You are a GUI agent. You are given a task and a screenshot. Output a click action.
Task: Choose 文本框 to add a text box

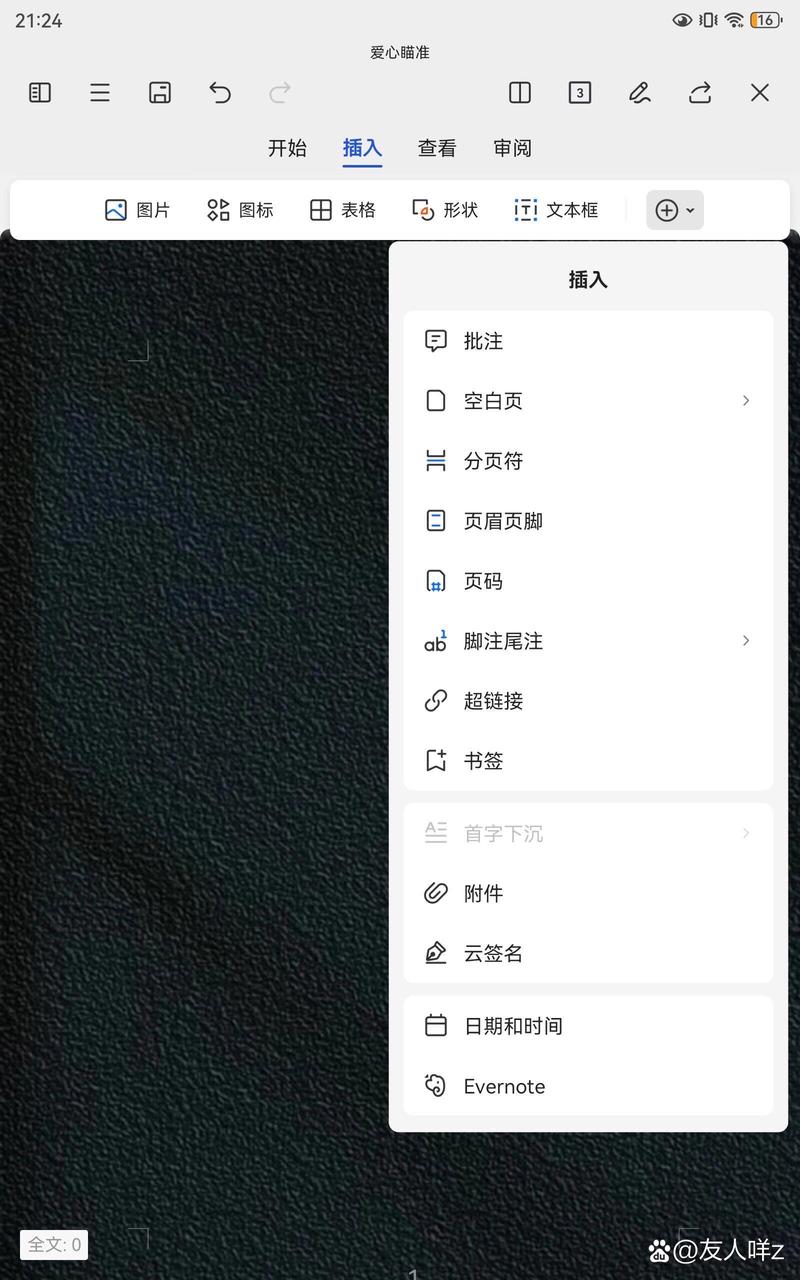pyautogui.click(x=556, y=210)
